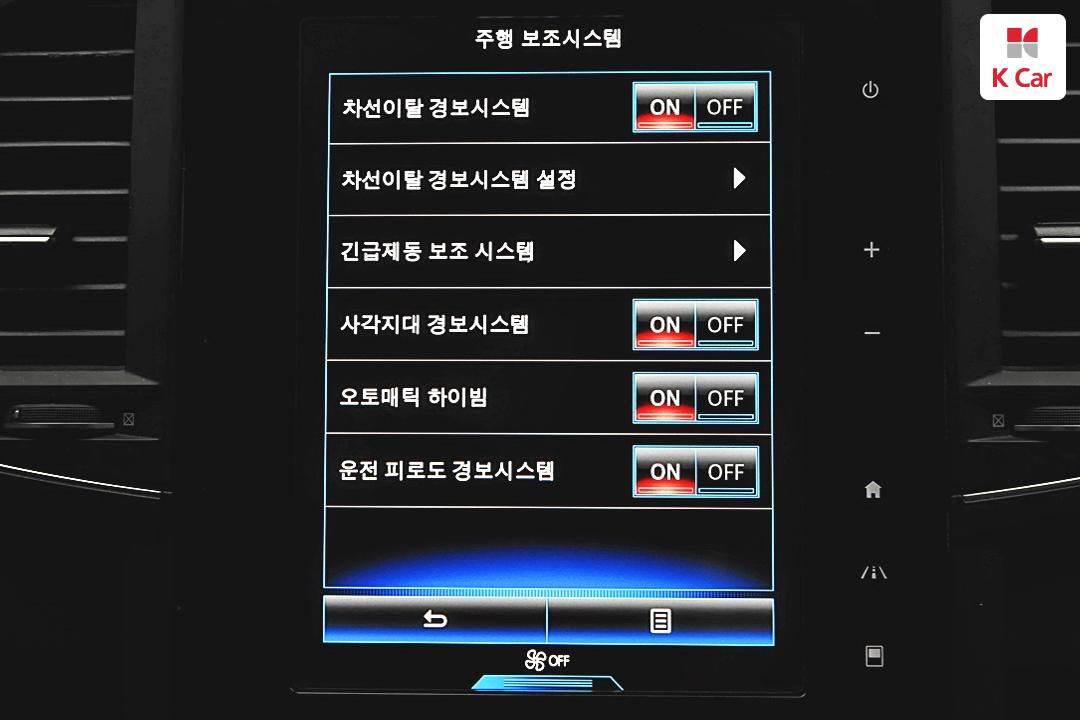Tap the power icon beside the screen
The image size is (1080, 720).
871,90
